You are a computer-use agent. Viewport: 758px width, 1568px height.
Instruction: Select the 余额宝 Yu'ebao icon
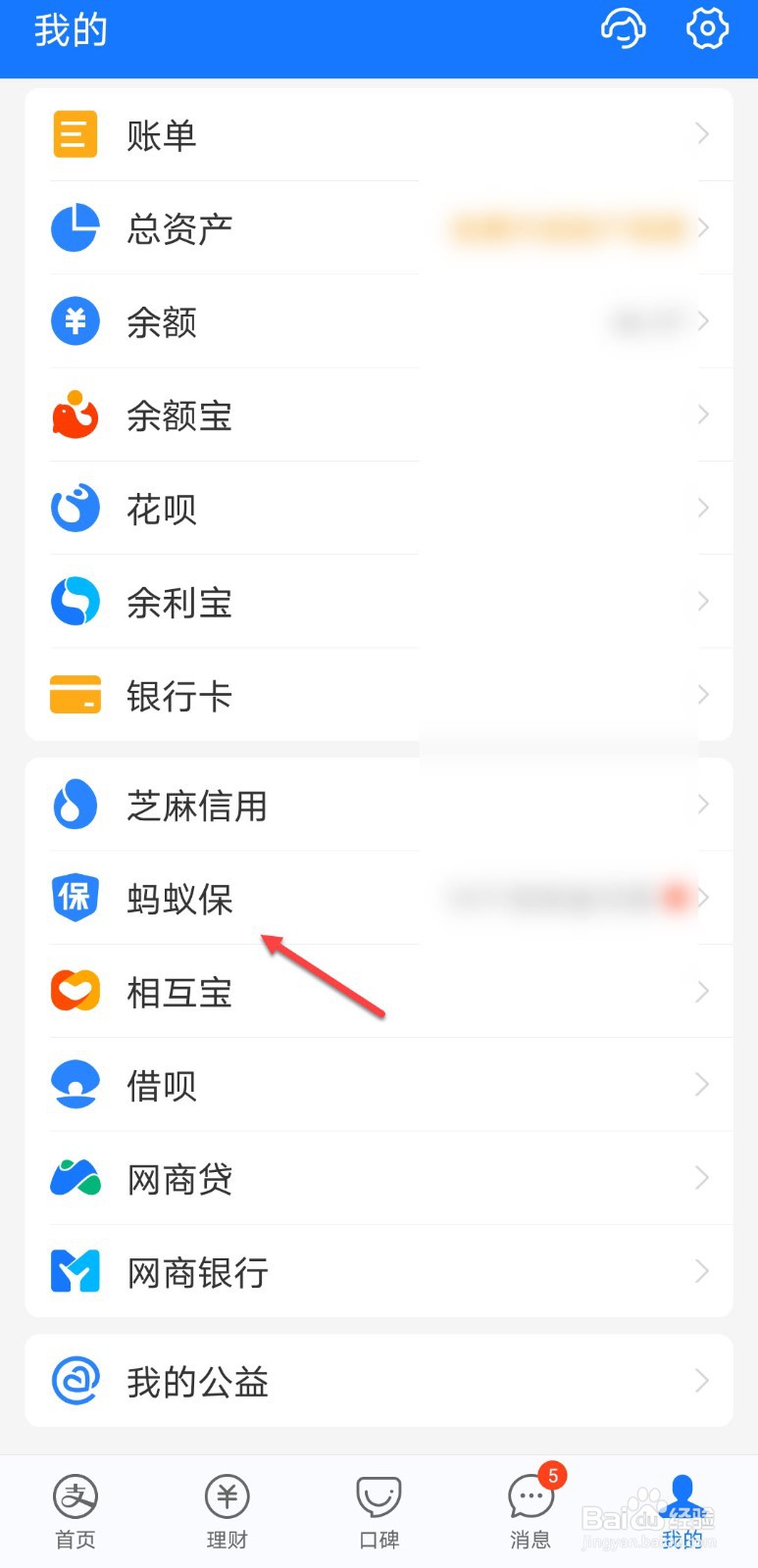click(x=75, y=416)
